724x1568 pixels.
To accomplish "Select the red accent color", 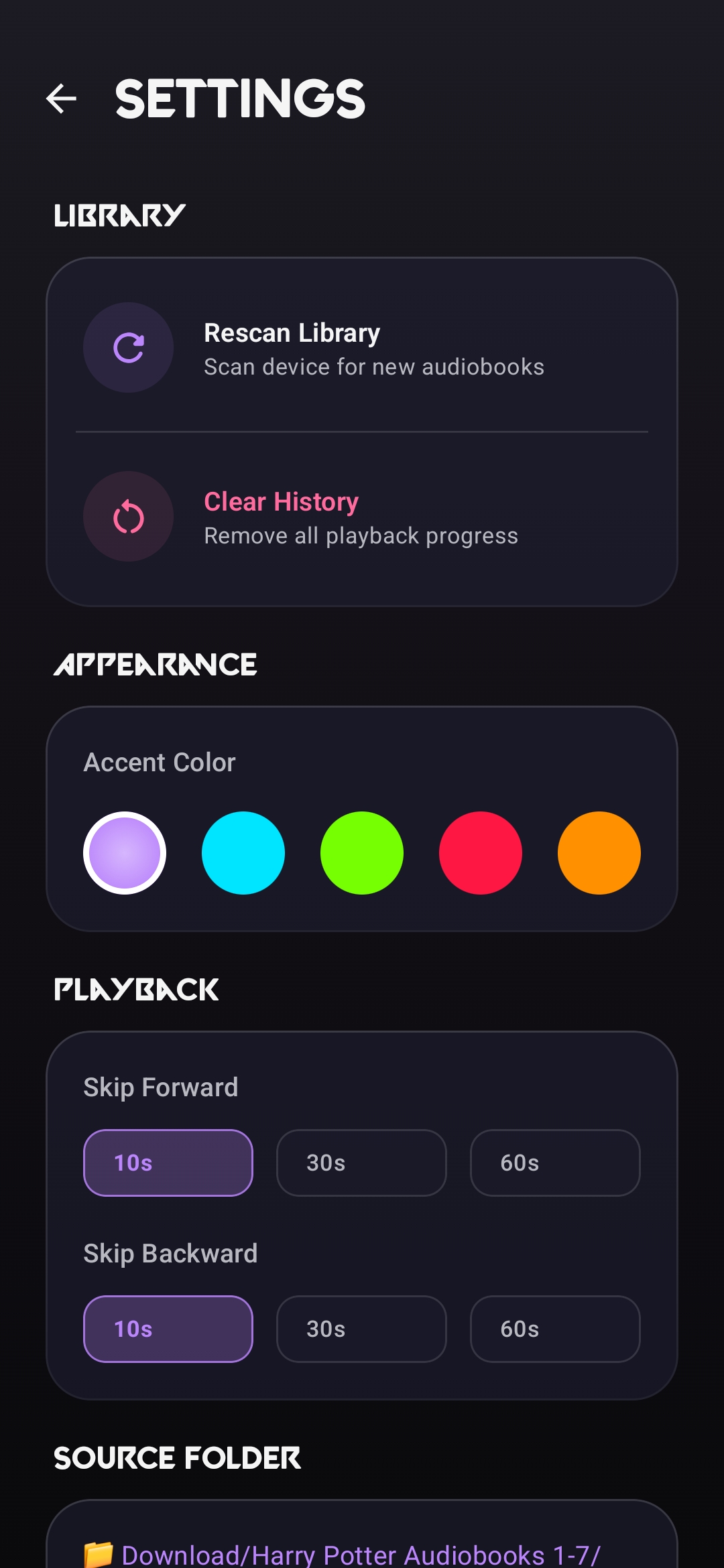I will coord(480,852).
